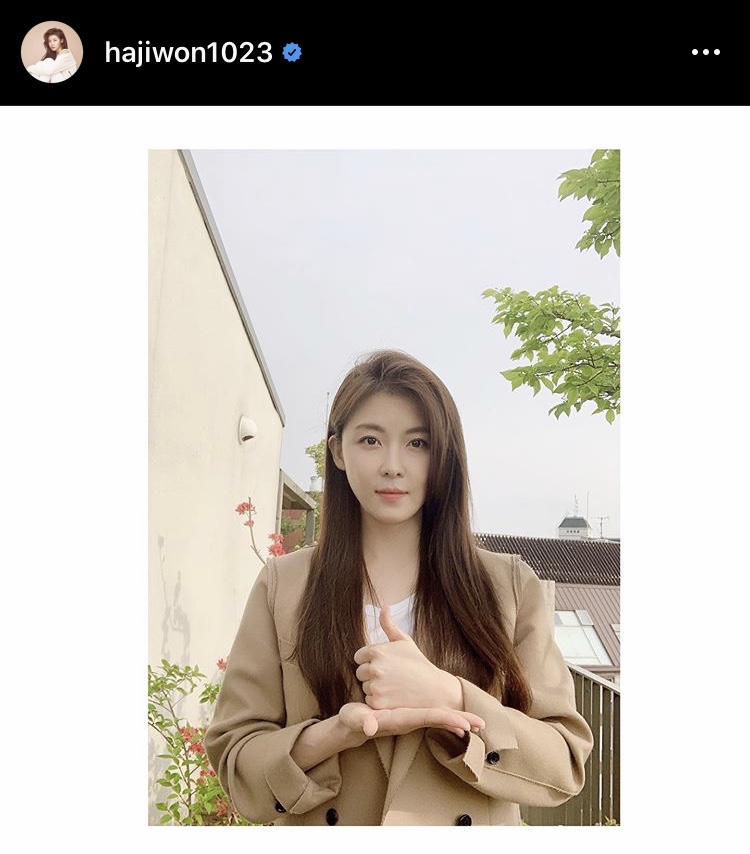
Task: Open the hajiwon1023 profile picture
Action: point(52,52)
